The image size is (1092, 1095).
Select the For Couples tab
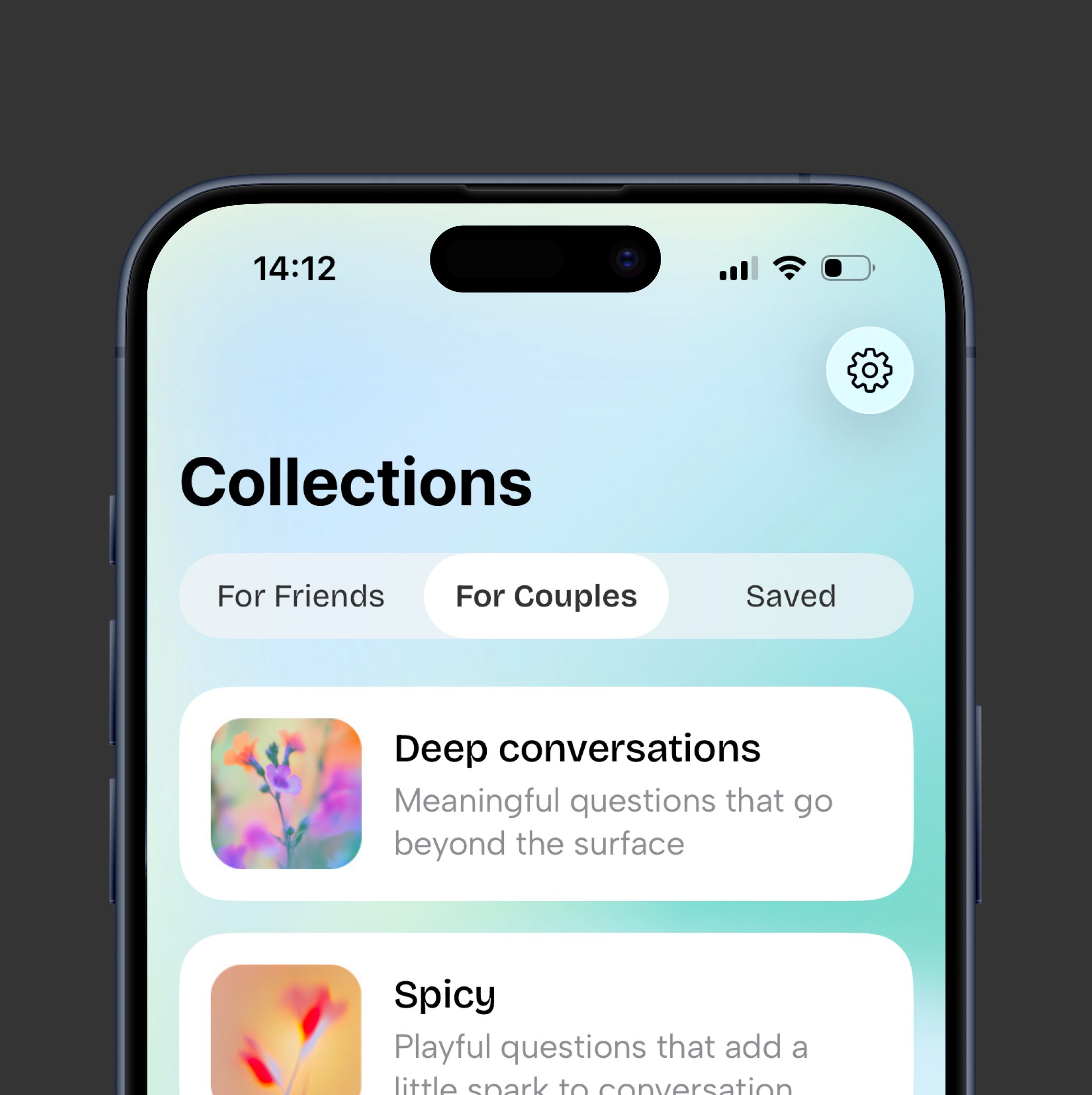pyautogui.click(x=546, y=596)
